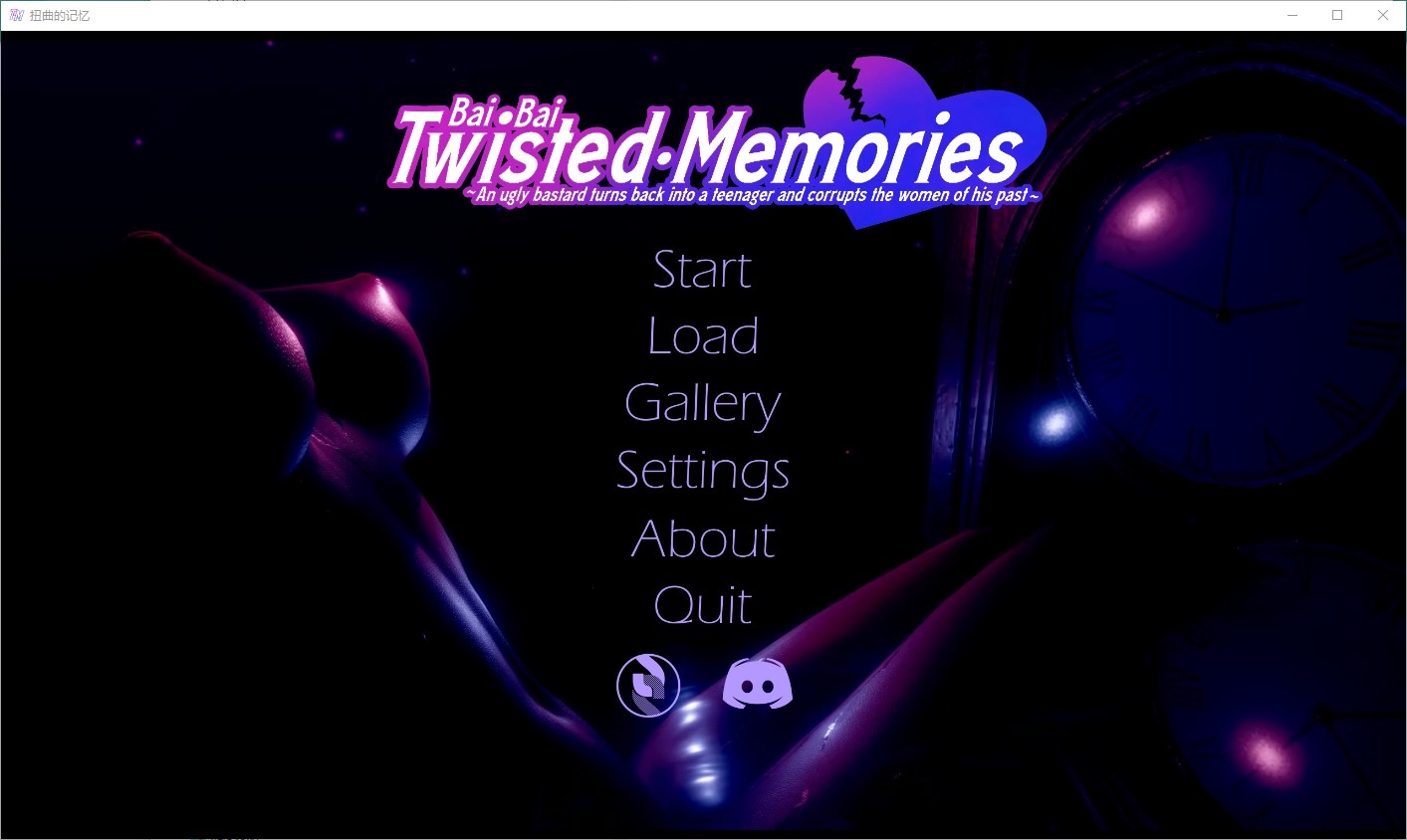Open the Load menu
This screenshot has width=1407, height=840.
pos(702,336)
